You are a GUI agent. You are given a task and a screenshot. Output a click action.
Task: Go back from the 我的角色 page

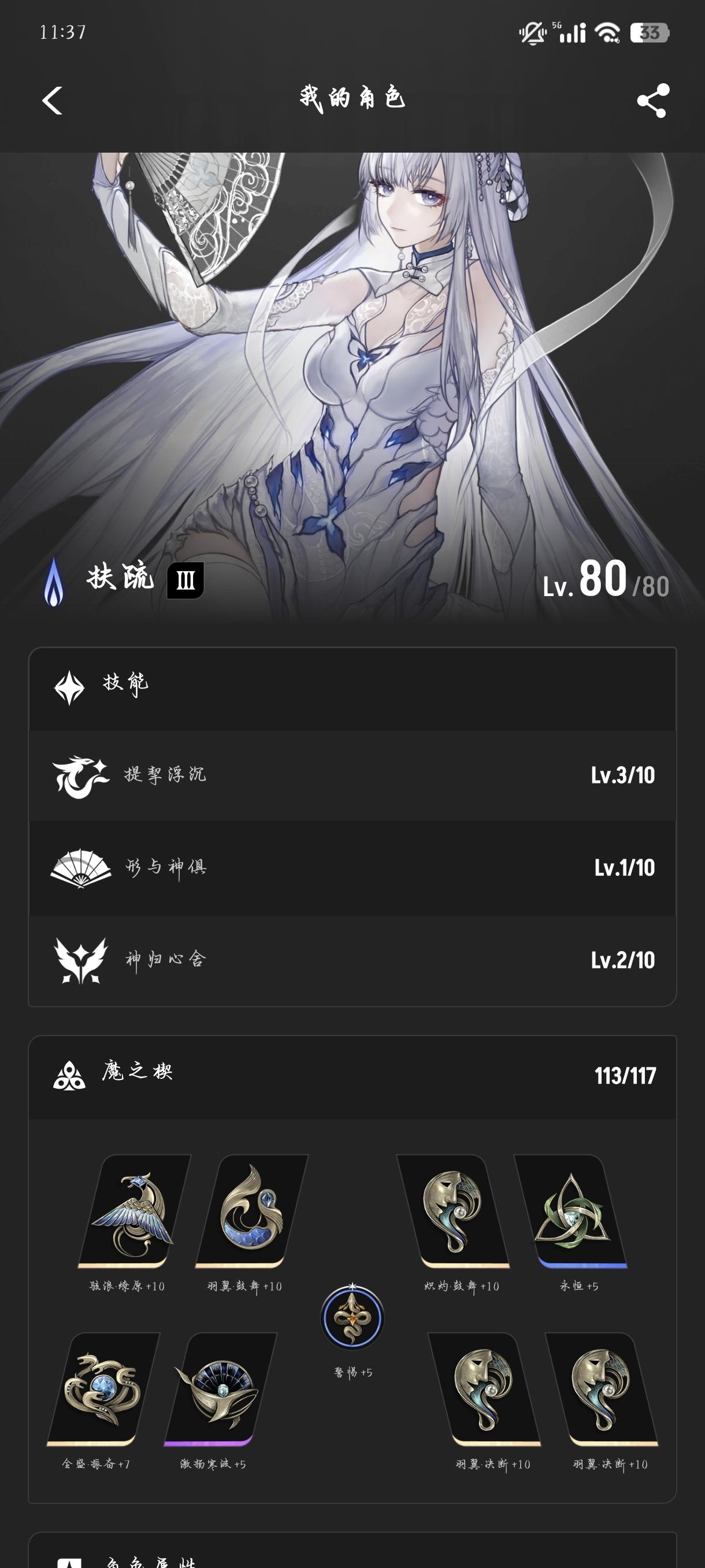53,101
